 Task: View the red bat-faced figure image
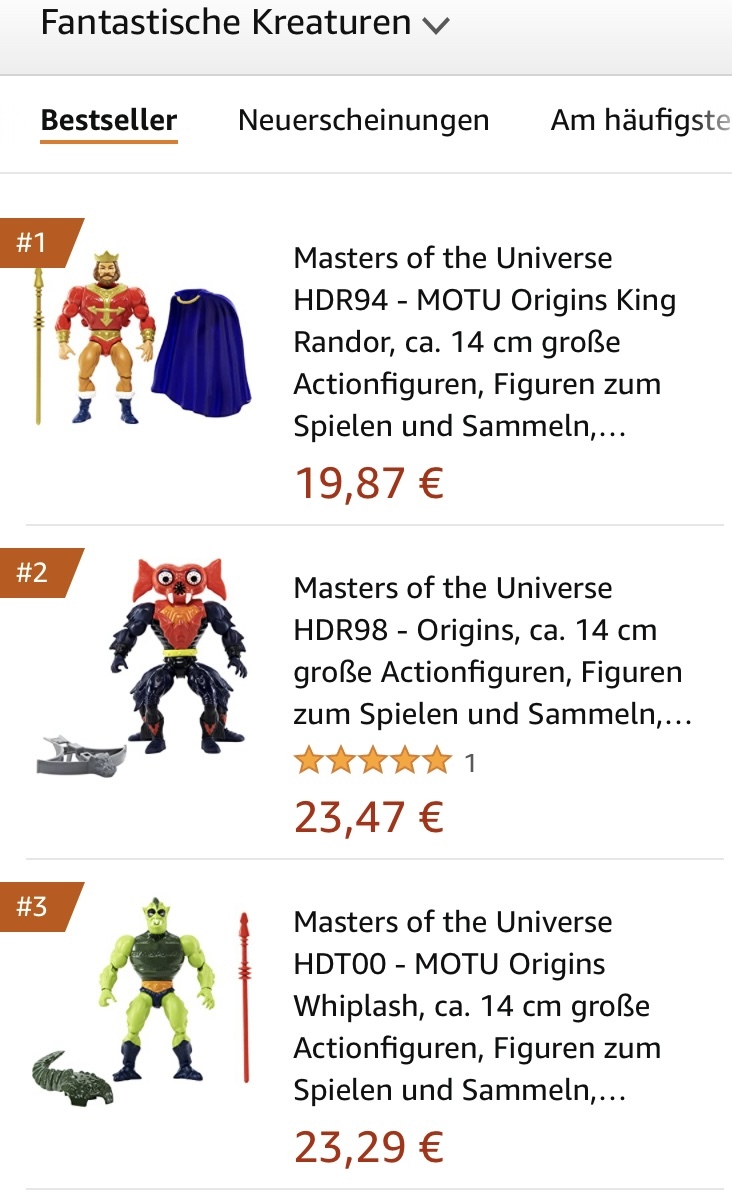pos(143,668)
